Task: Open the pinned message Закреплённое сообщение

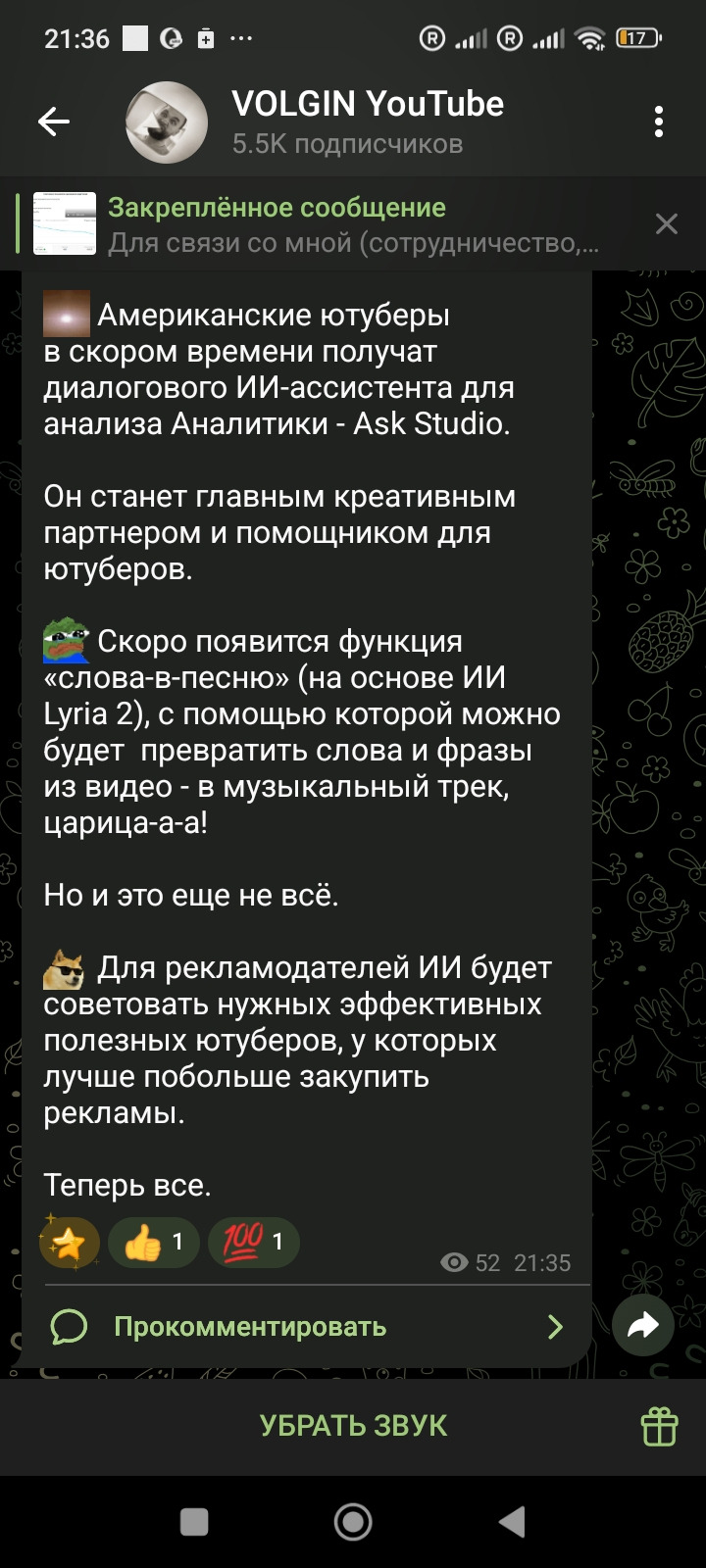Action: coord(333,223)
